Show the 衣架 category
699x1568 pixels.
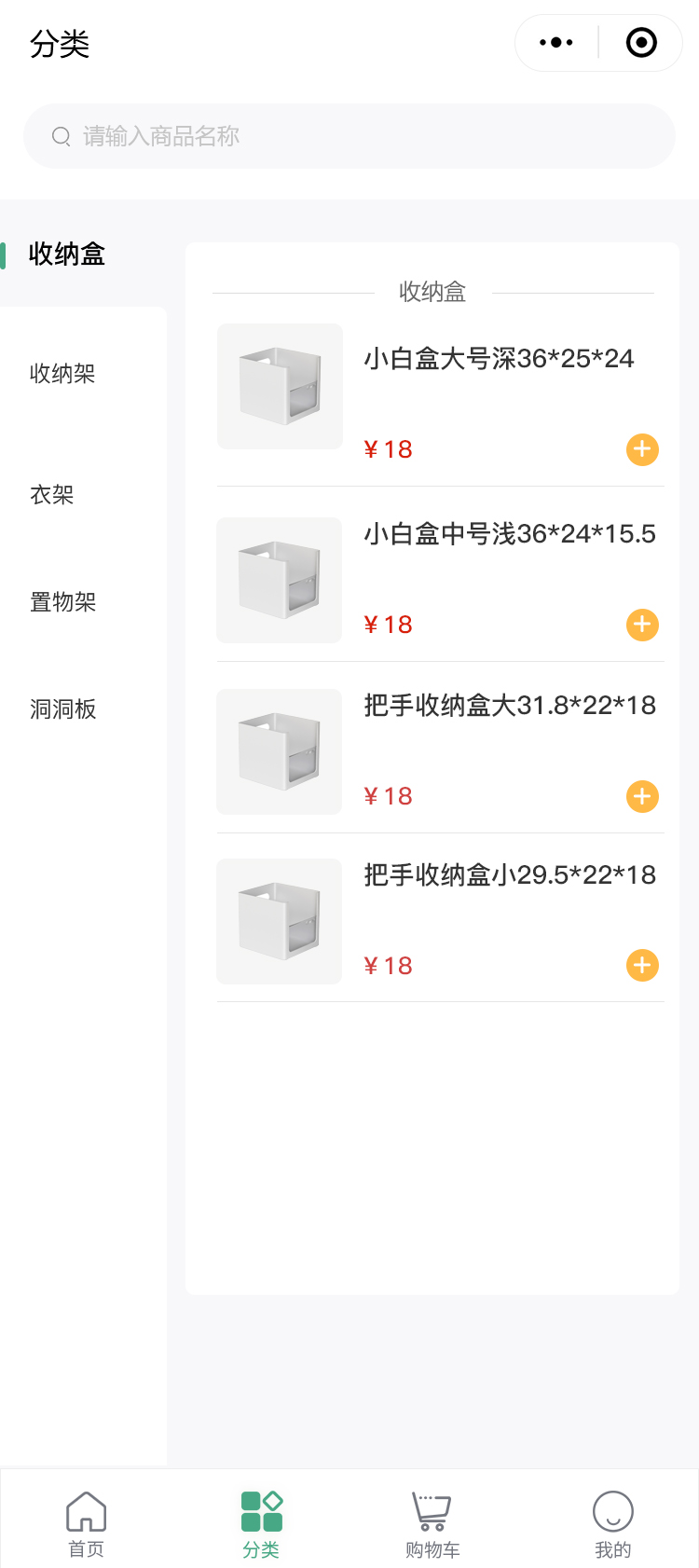tap(52, 495)
